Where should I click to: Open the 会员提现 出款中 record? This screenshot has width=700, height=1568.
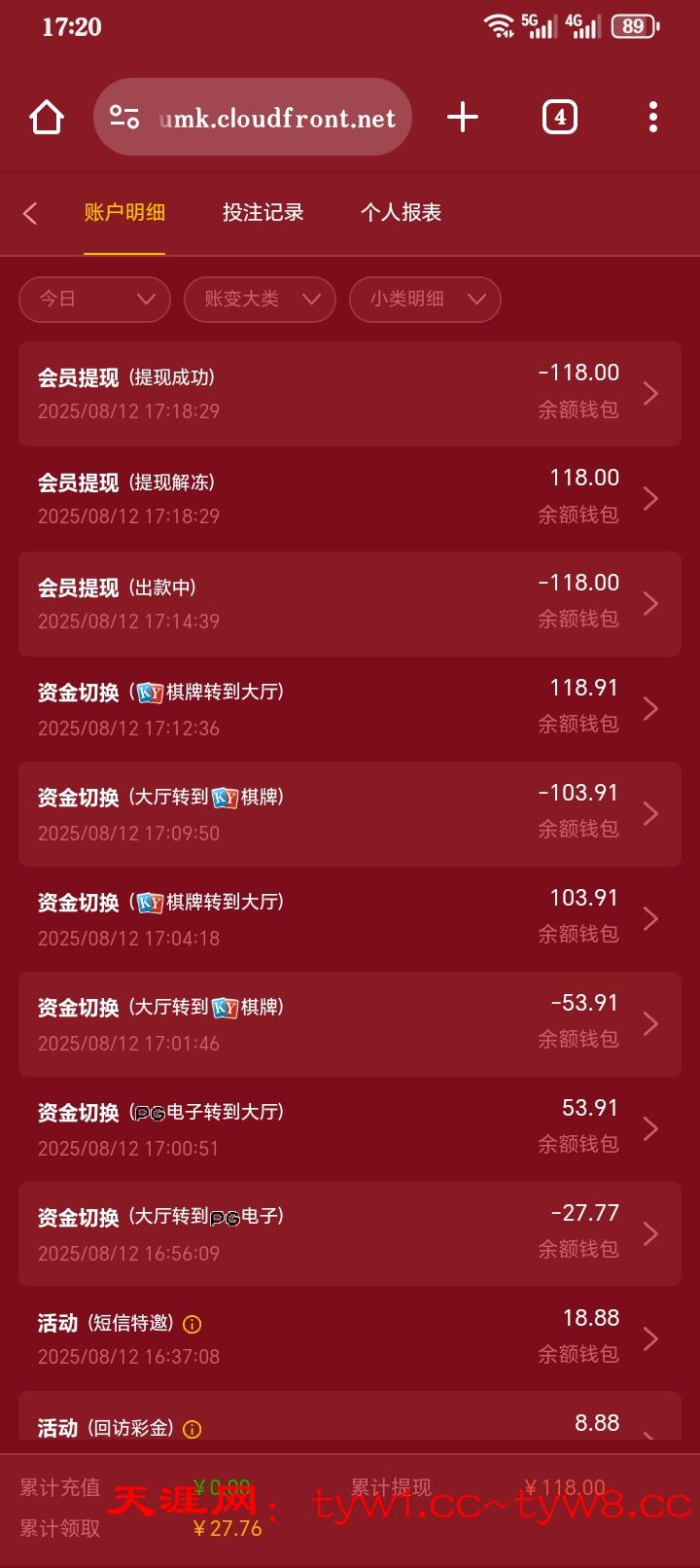(x=350, y=603)
